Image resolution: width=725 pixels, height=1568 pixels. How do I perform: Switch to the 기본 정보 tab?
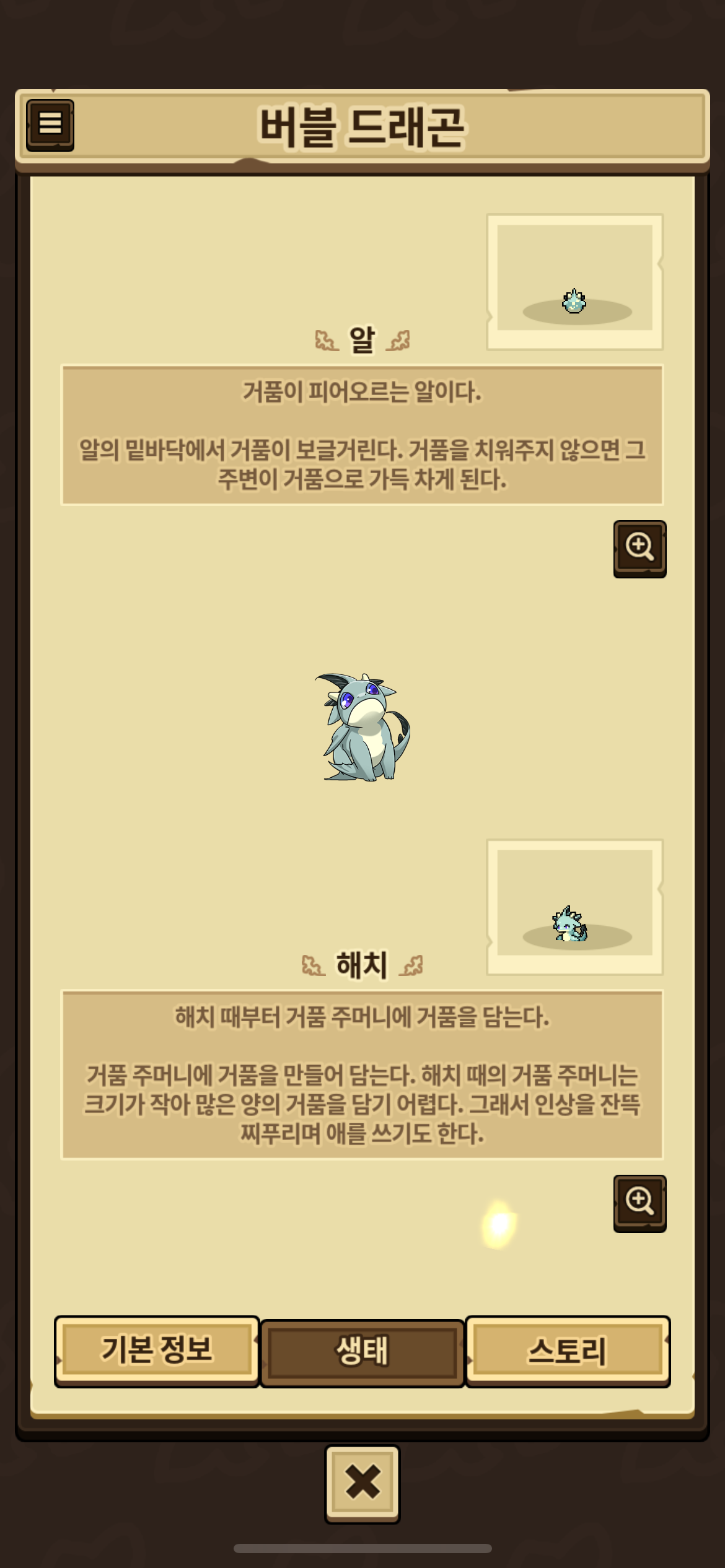click(157, 1351)
